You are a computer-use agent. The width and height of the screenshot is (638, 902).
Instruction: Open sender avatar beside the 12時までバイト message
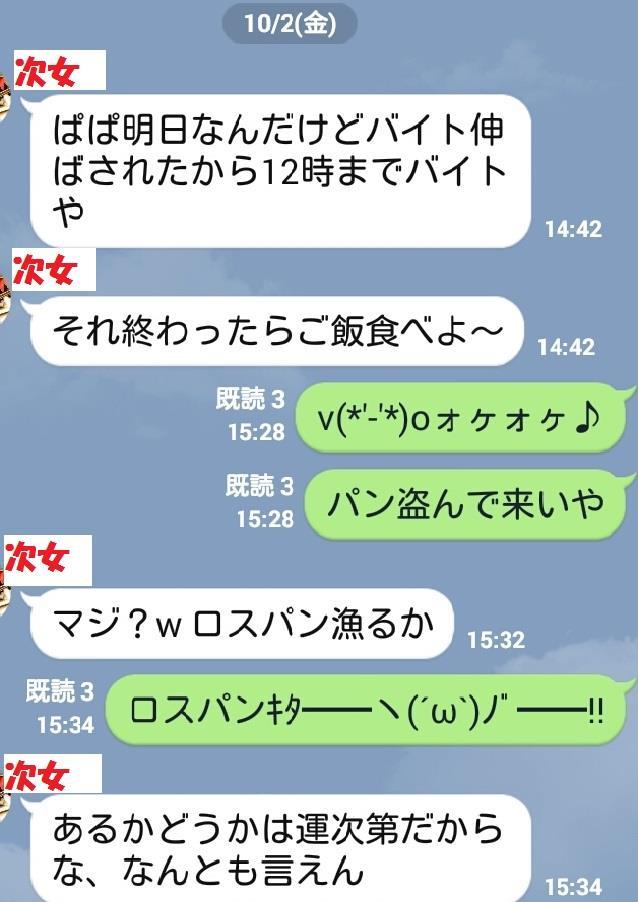click(x=5, y=100)
